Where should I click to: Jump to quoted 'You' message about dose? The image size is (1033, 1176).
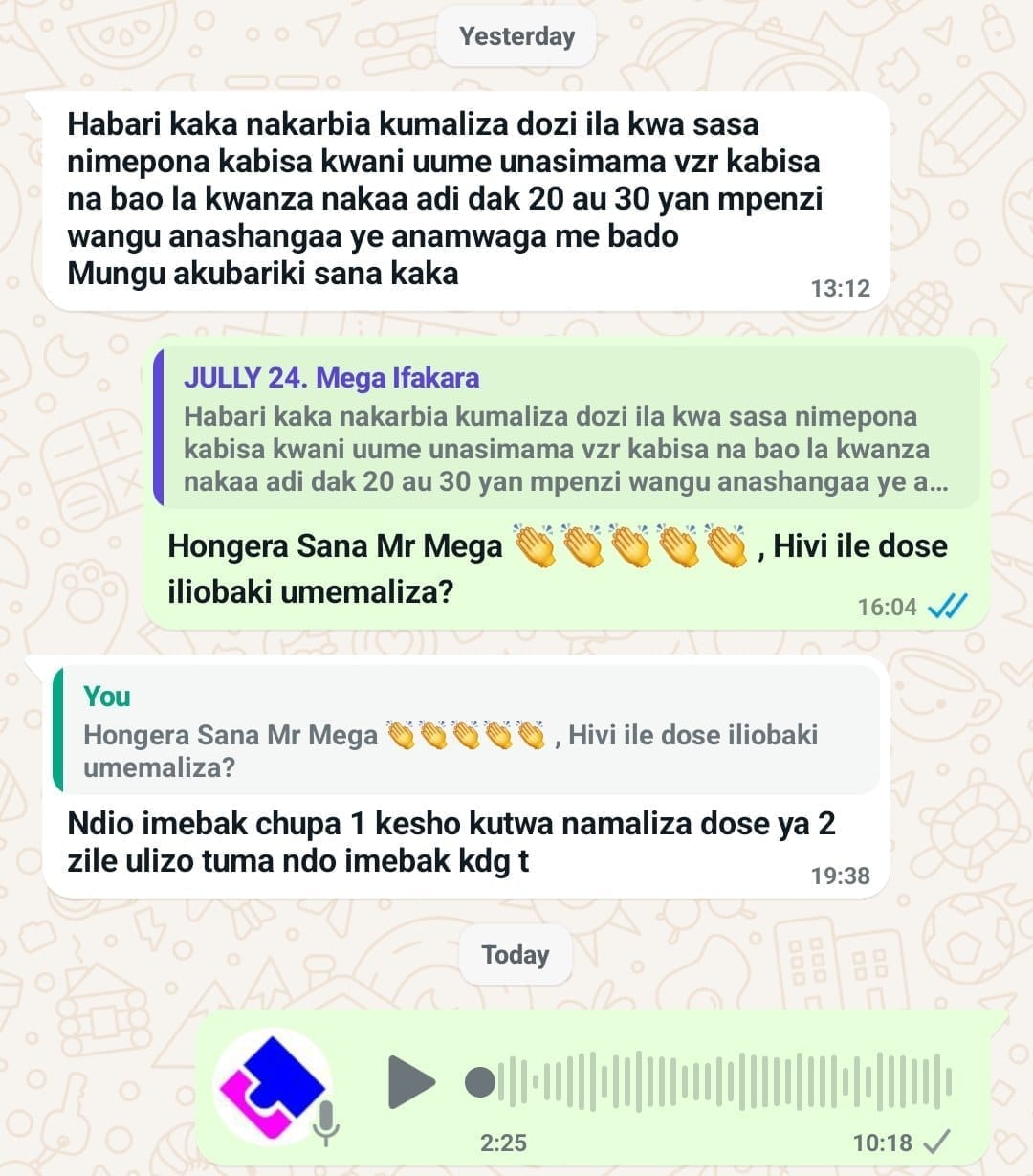(x=467, y=732)
